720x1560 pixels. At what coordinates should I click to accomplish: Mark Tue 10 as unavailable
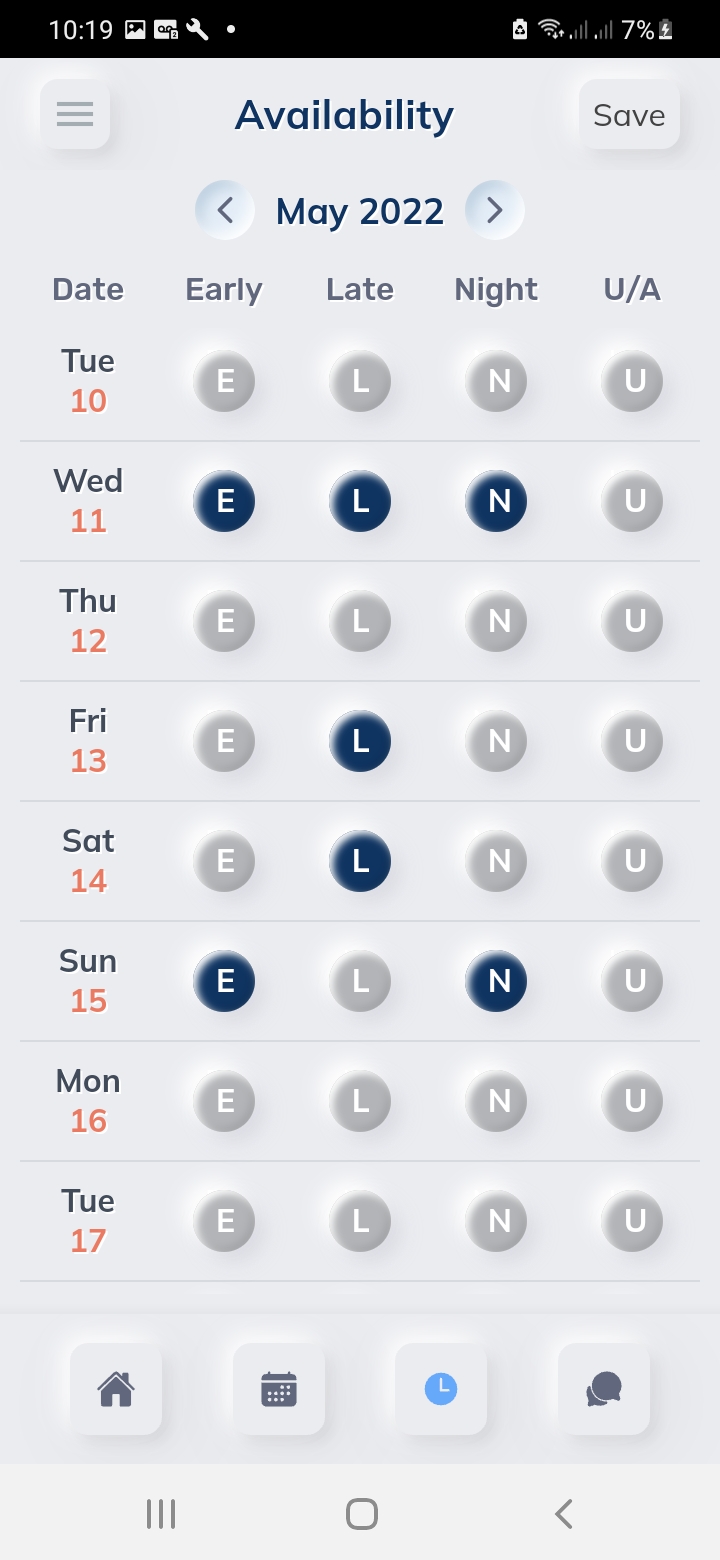632,381
